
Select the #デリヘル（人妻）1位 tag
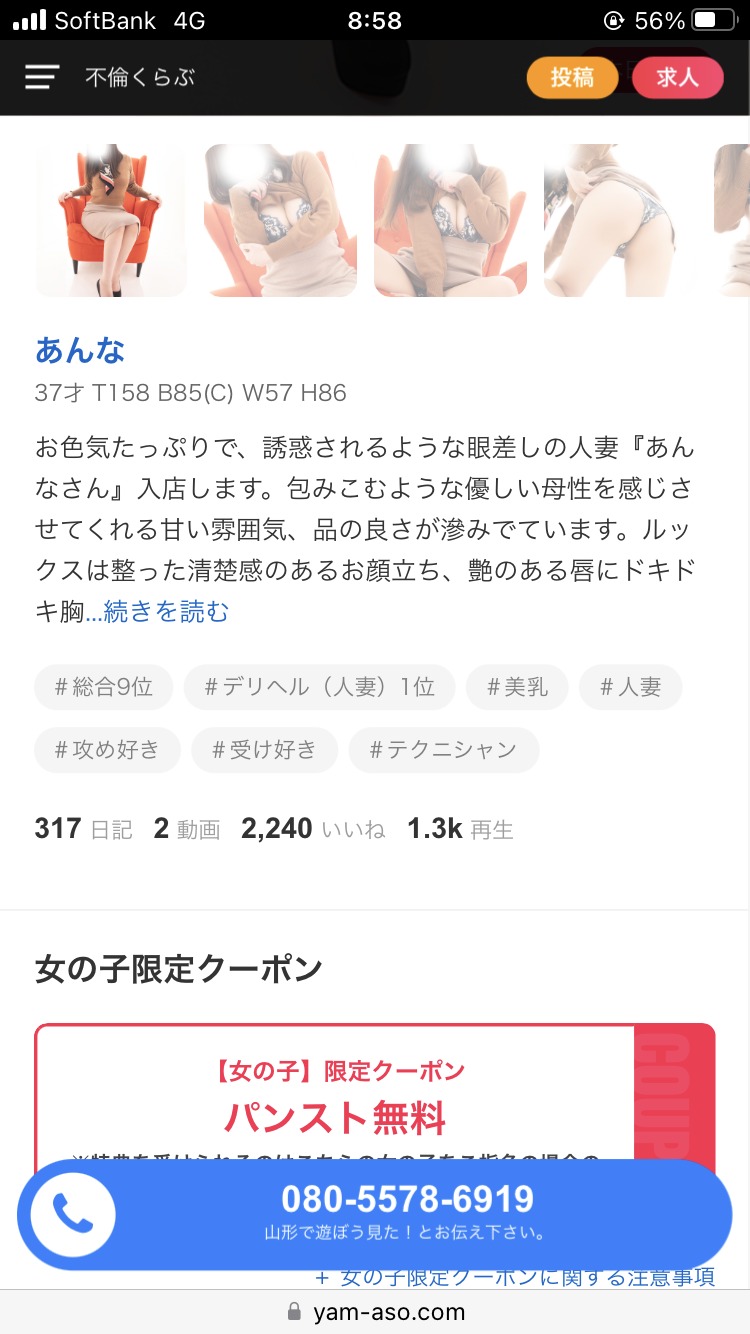319,687
